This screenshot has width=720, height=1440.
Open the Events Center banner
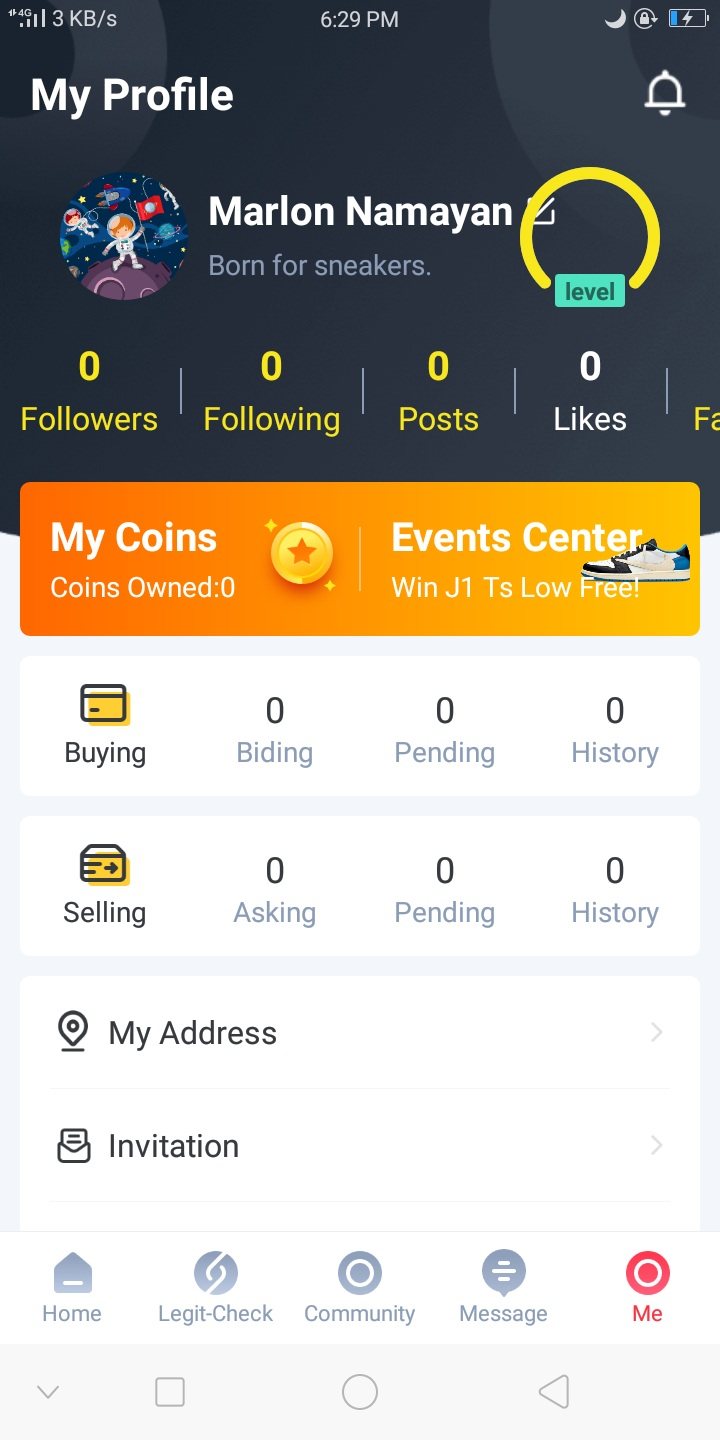click(530, 558)
